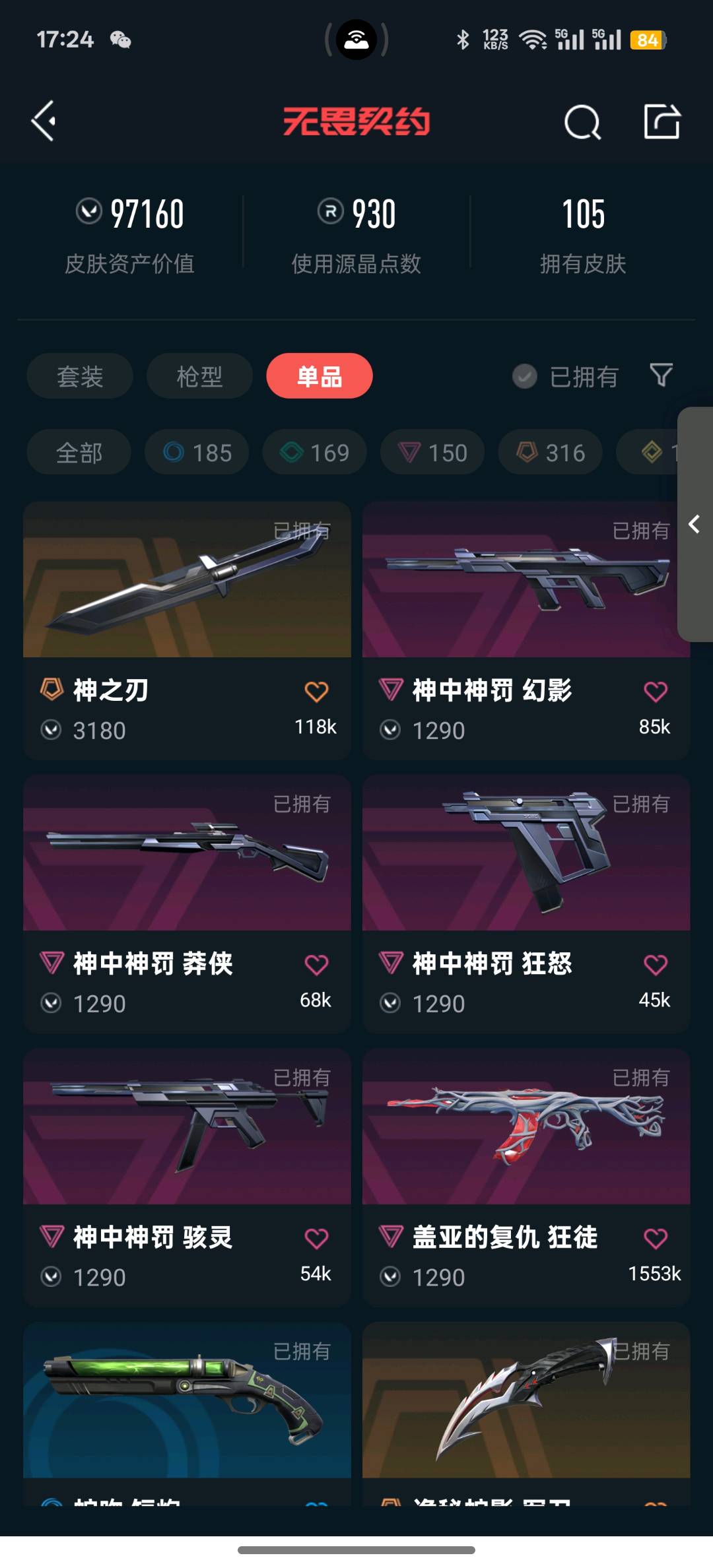Go back using the top-left arrow

[x=44, y=121]
